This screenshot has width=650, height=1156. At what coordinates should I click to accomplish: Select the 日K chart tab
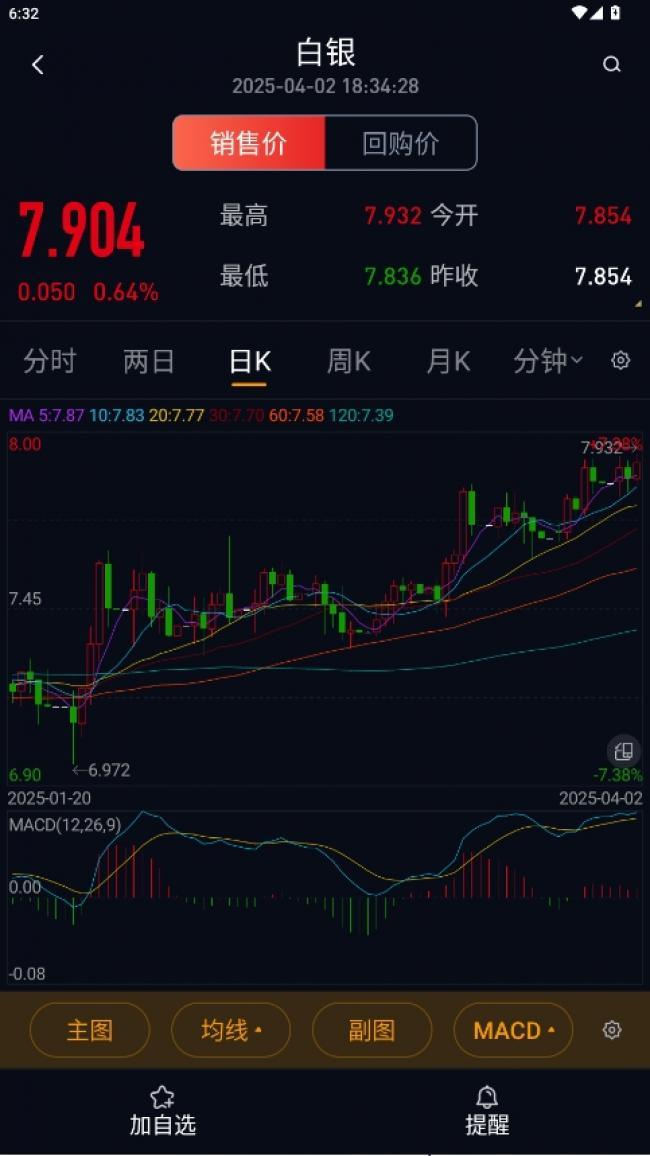pyautogui.click(x=249, y=361)
